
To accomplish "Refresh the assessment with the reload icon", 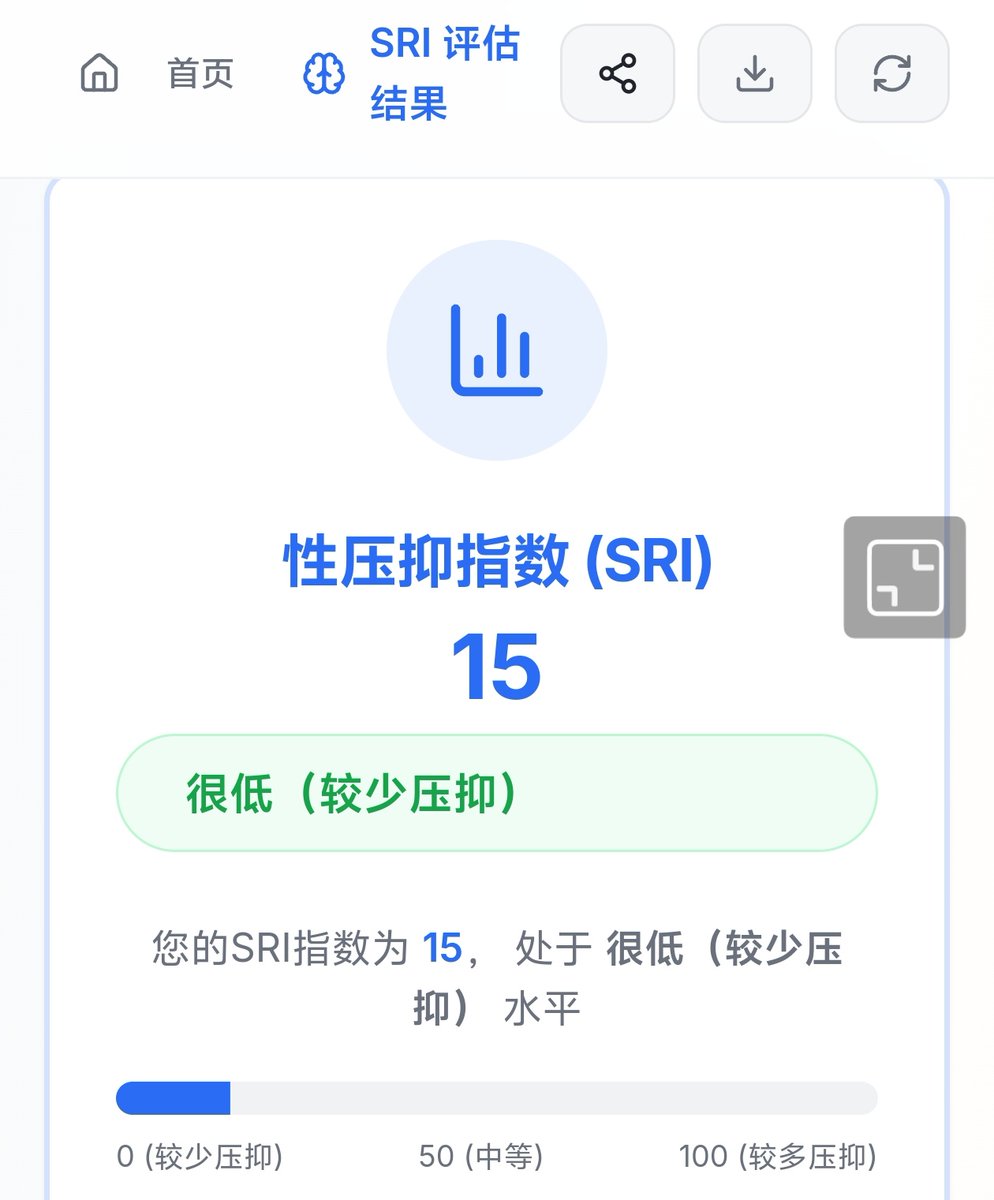I will [x=891, y=74].
